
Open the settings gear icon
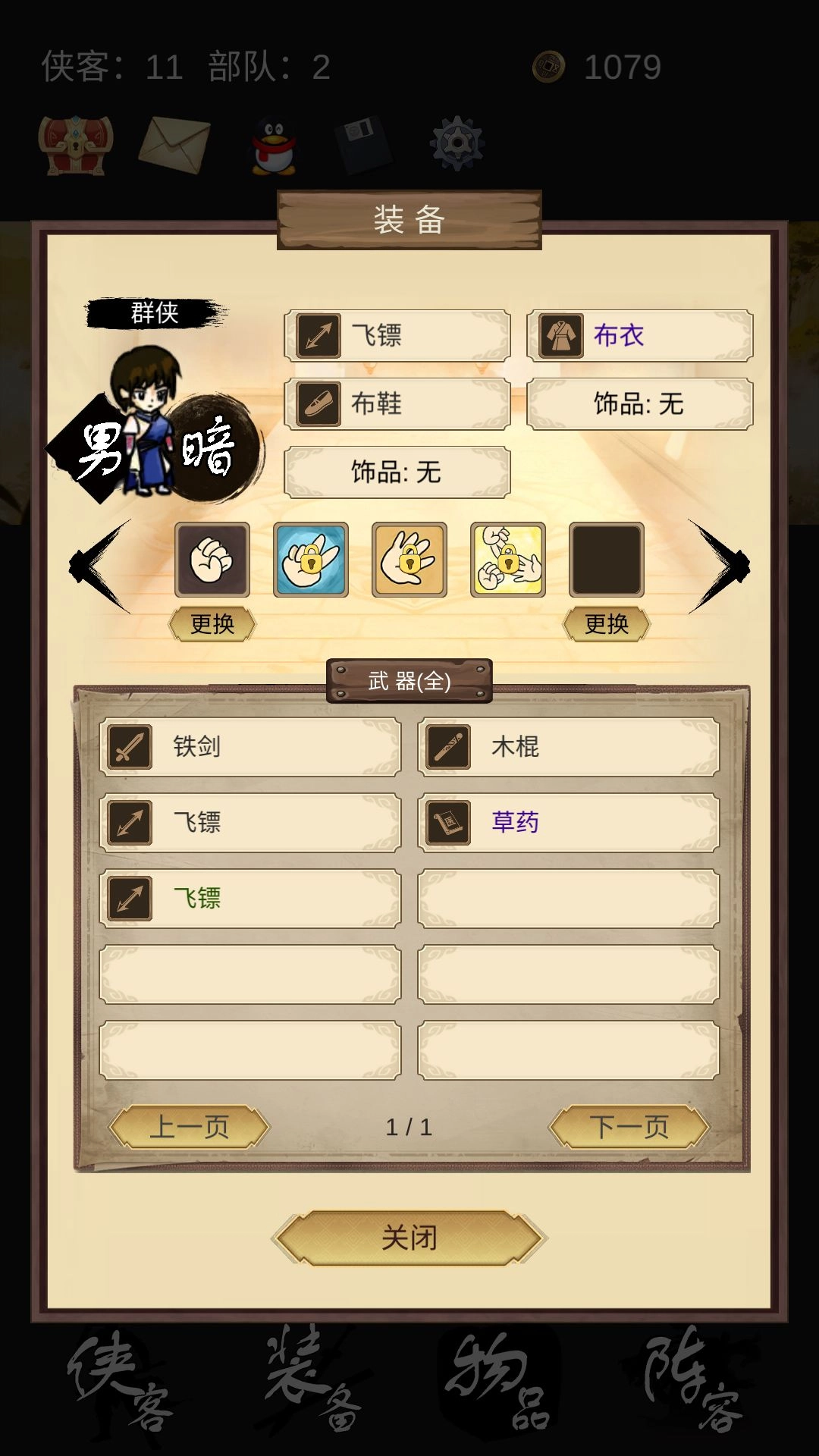pos(455,144)
